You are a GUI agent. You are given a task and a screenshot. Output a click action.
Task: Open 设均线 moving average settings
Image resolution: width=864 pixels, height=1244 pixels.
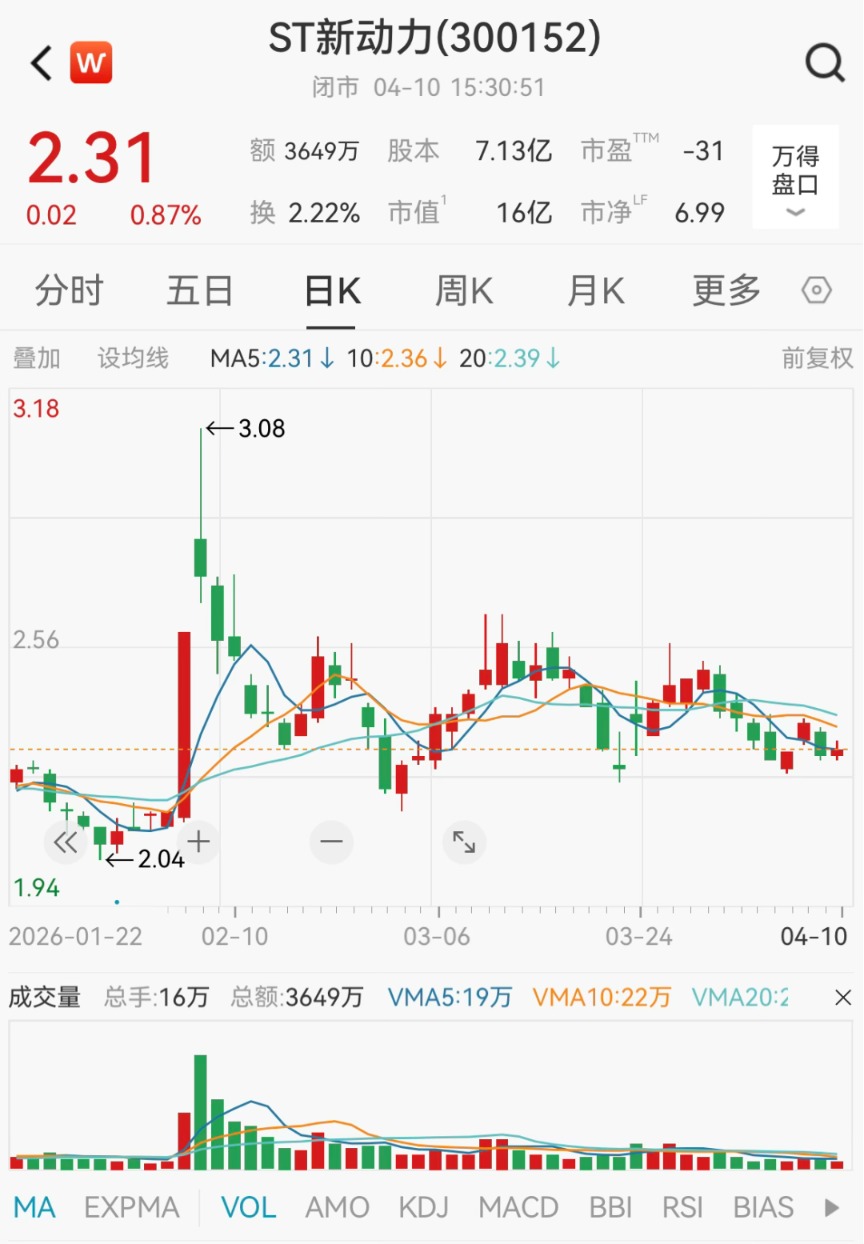(133, 358)
